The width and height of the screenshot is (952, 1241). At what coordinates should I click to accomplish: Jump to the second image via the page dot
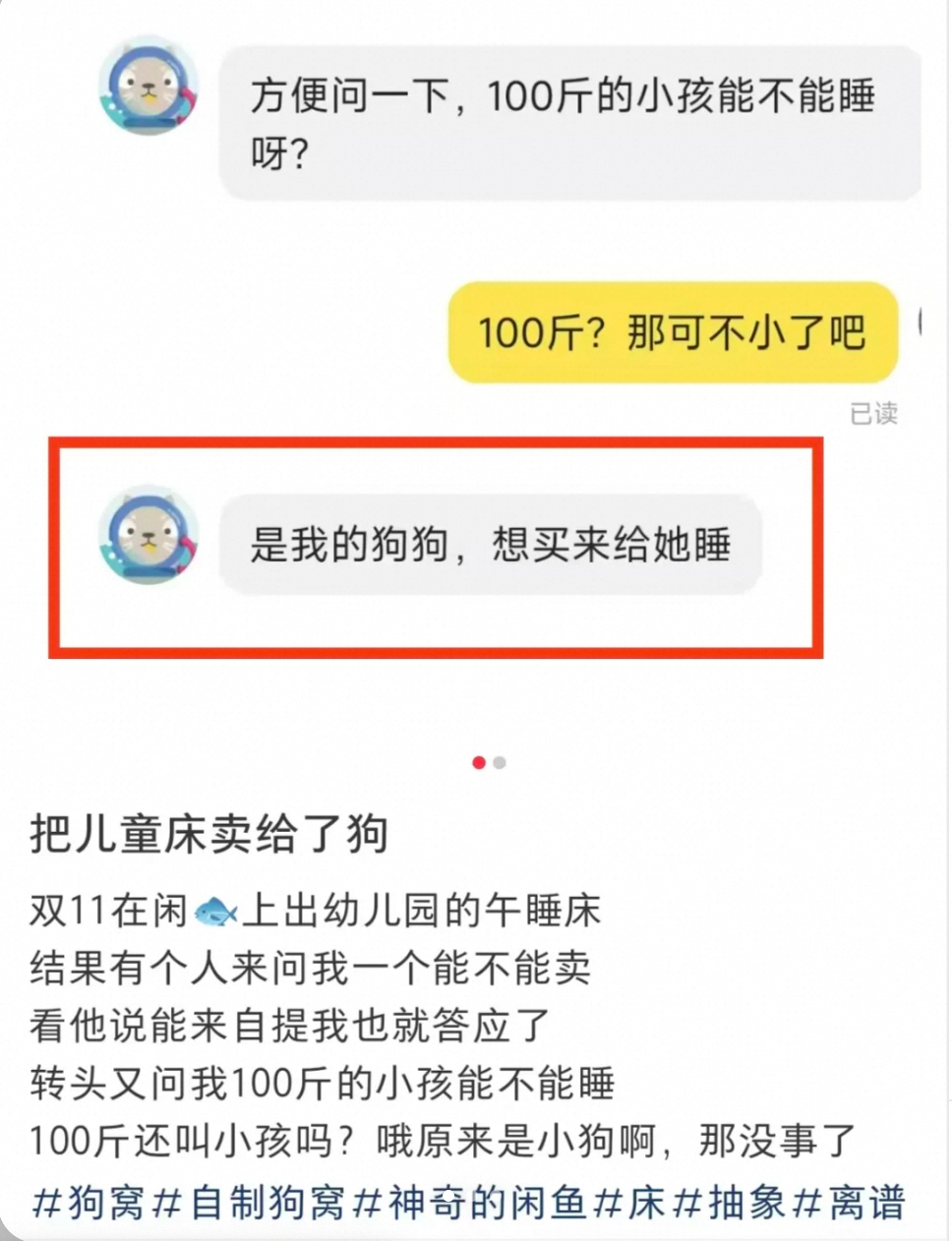point(500,763)
